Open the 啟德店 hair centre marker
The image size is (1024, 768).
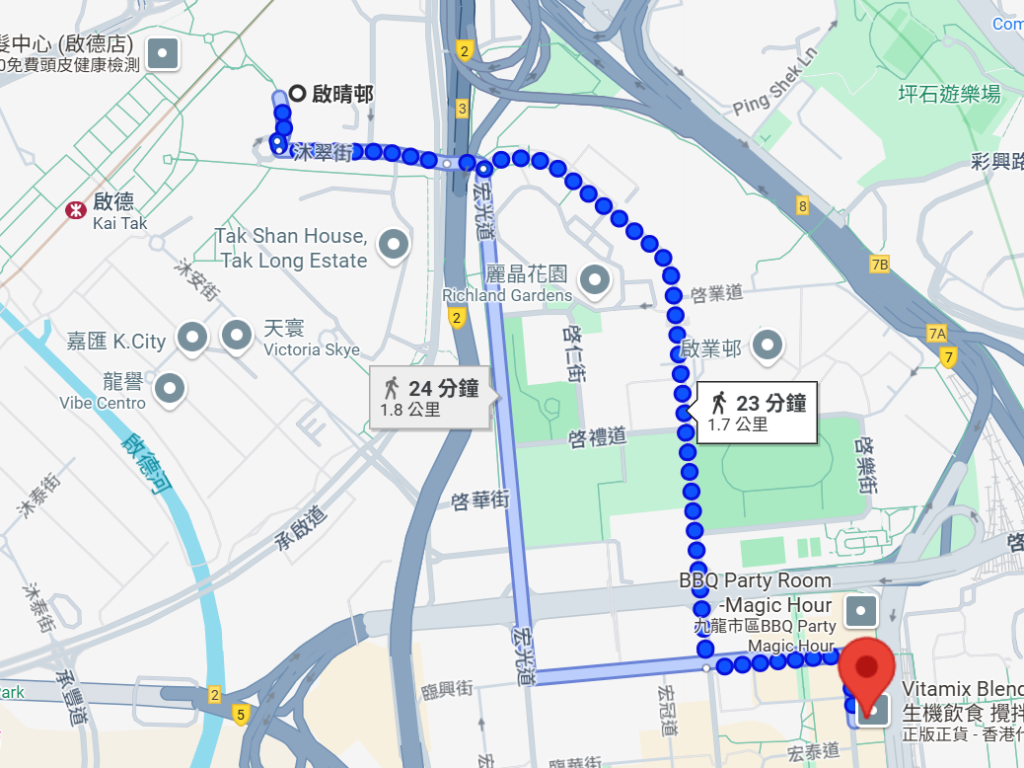[163, 53]
